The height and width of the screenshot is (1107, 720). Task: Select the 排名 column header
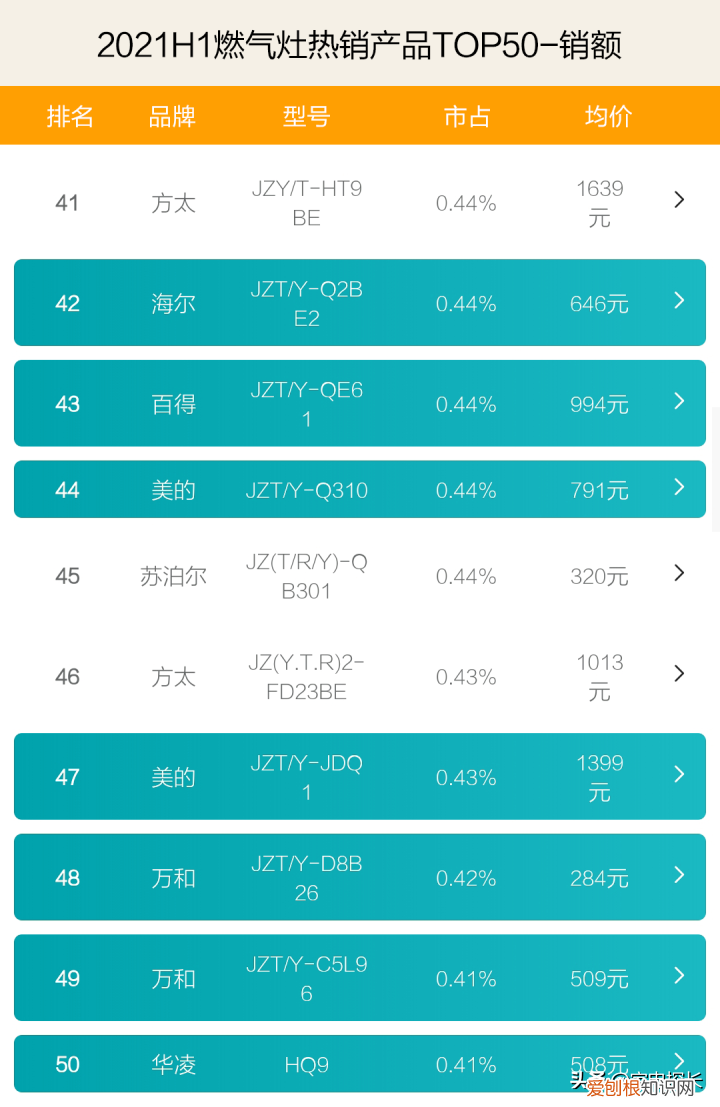(70, 116)
